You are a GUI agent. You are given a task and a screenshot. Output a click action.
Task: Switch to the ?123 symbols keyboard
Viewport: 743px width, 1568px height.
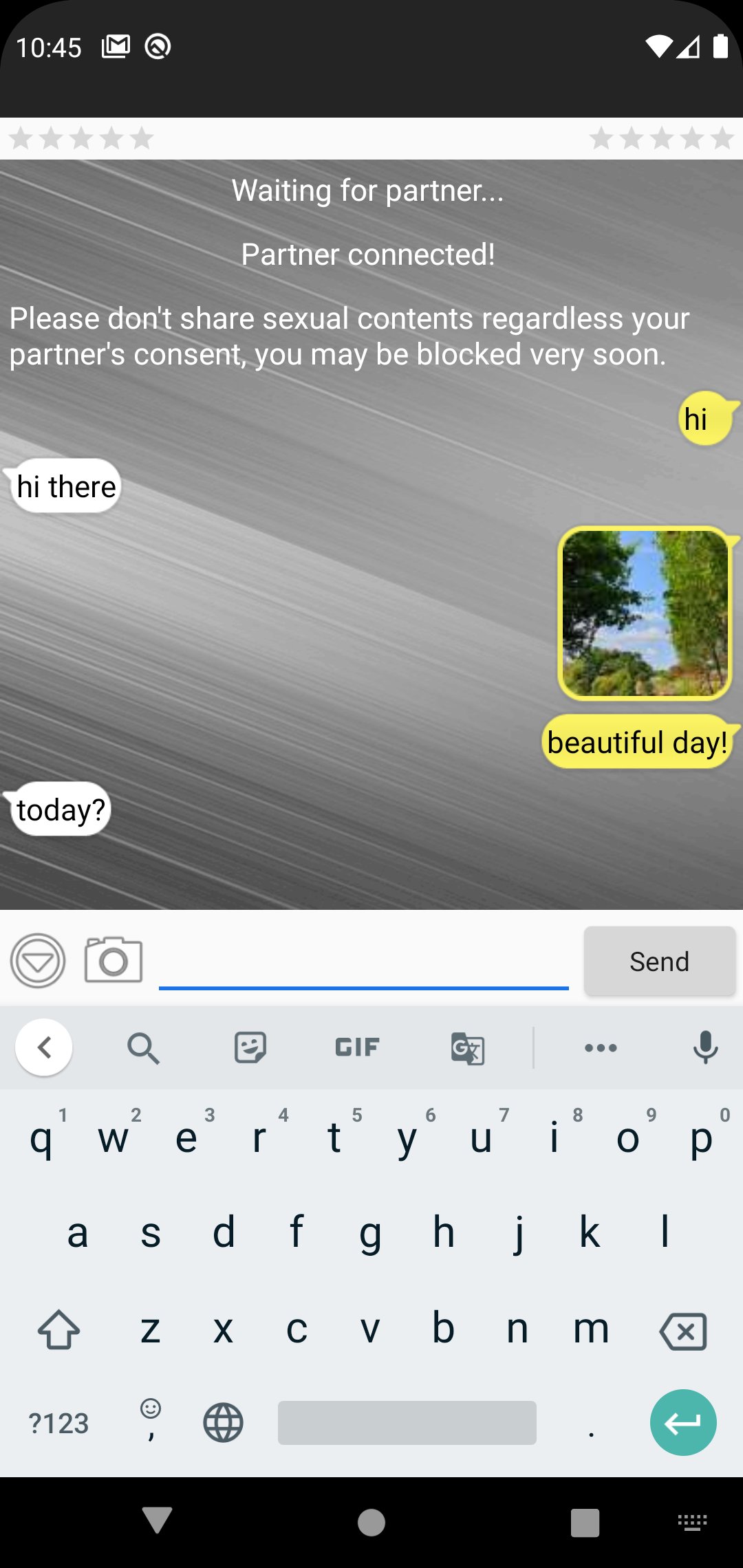58,1423
